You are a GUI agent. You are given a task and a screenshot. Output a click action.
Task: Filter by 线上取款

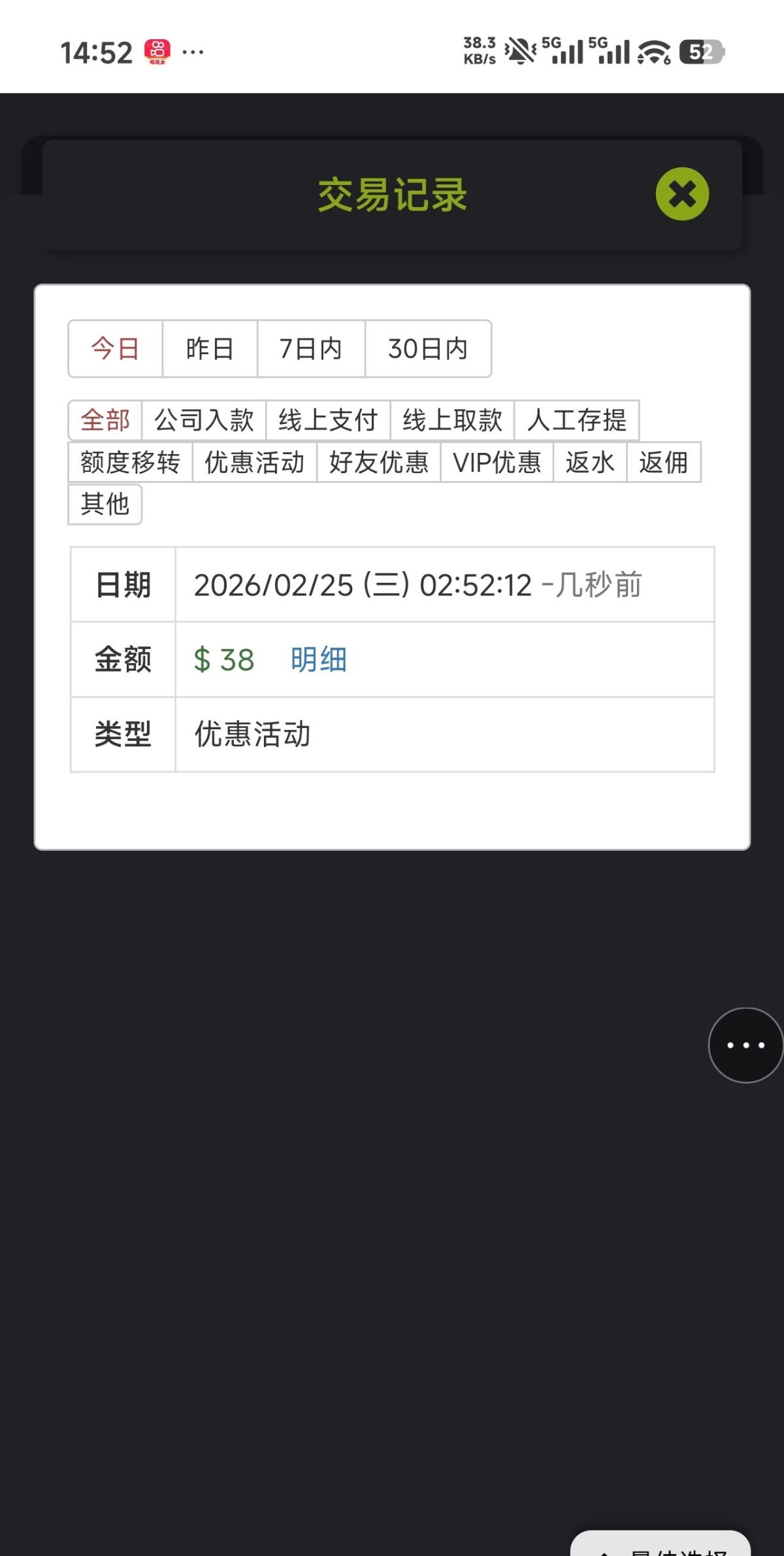(x=452, y=420)
